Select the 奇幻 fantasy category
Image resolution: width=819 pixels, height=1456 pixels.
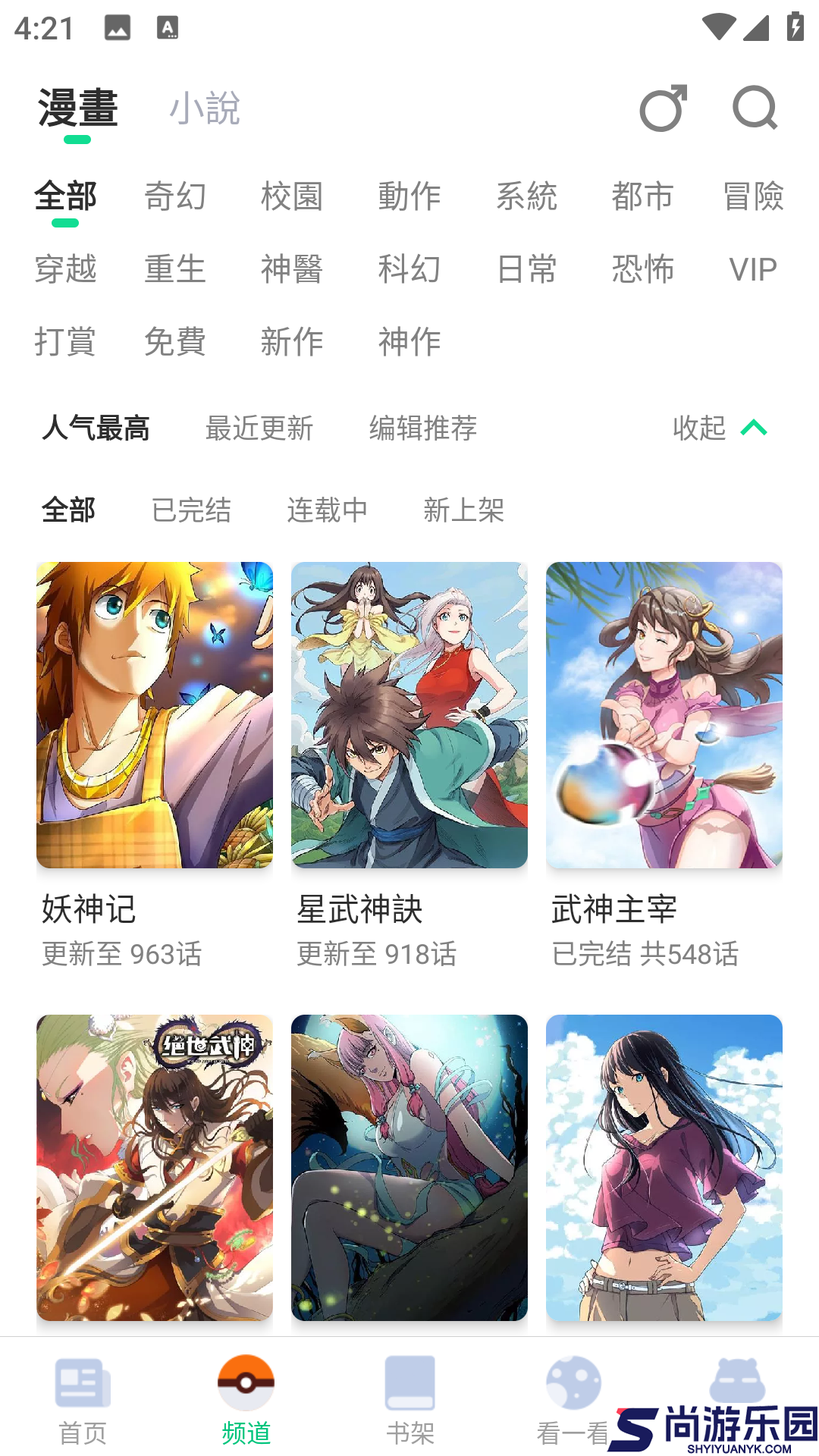176,196
